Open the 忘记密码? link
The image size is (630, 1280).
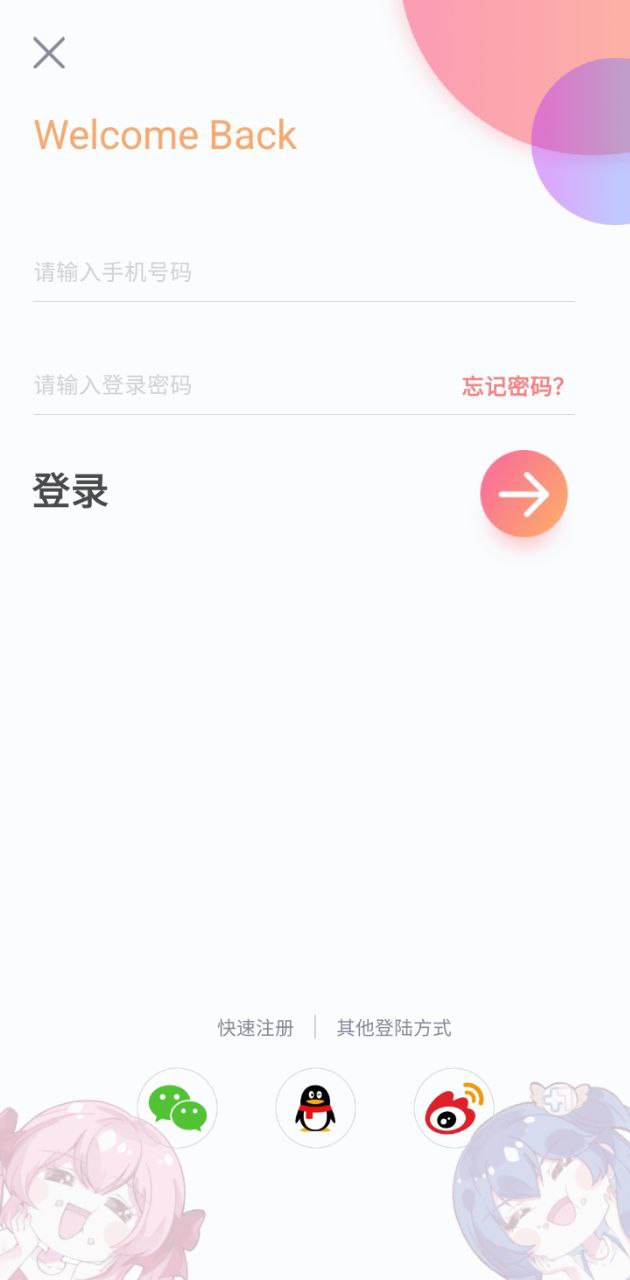(514, 387)
